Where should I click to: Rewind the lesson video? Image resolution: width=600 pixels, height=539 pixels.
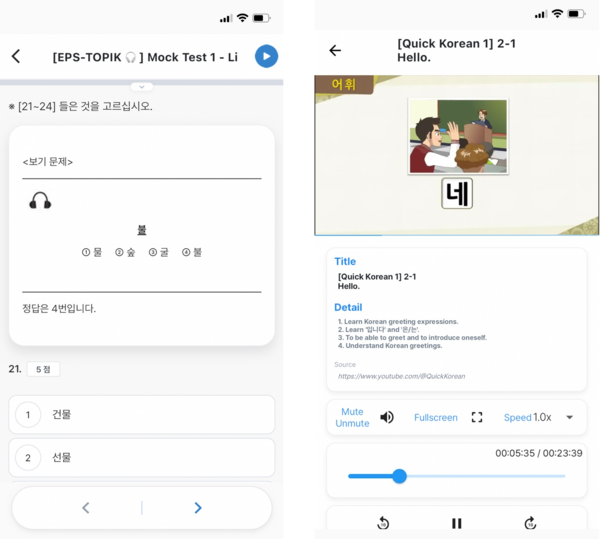tap(383, 523)
